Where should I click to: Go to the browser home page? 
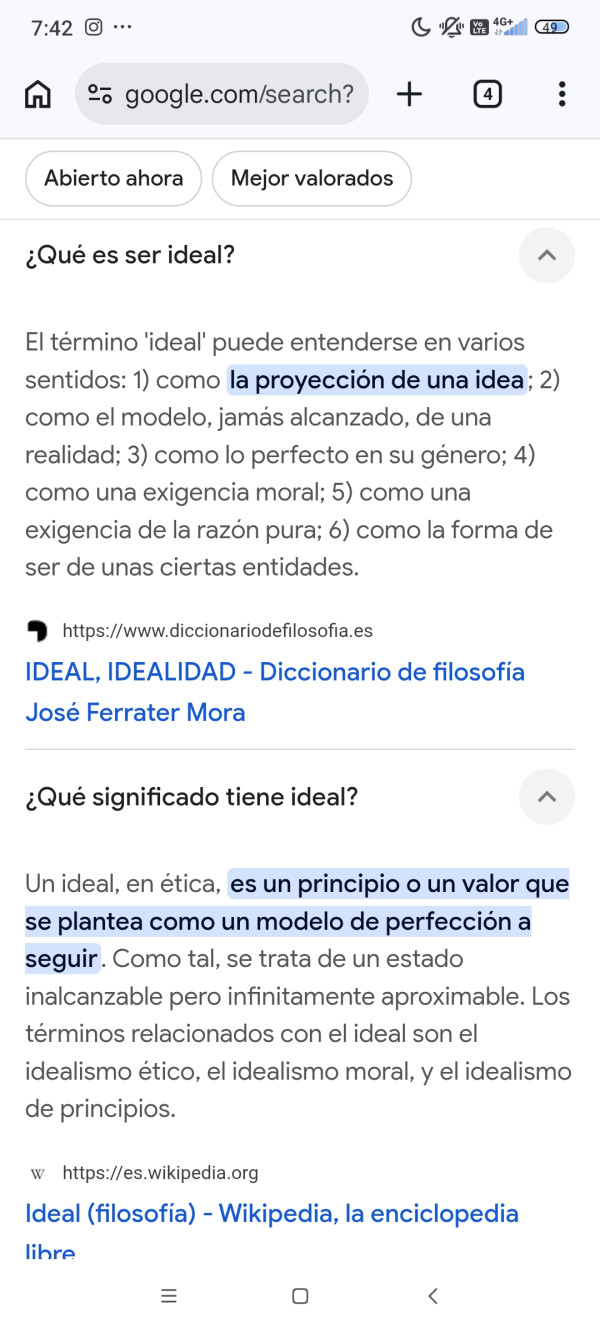38,94
